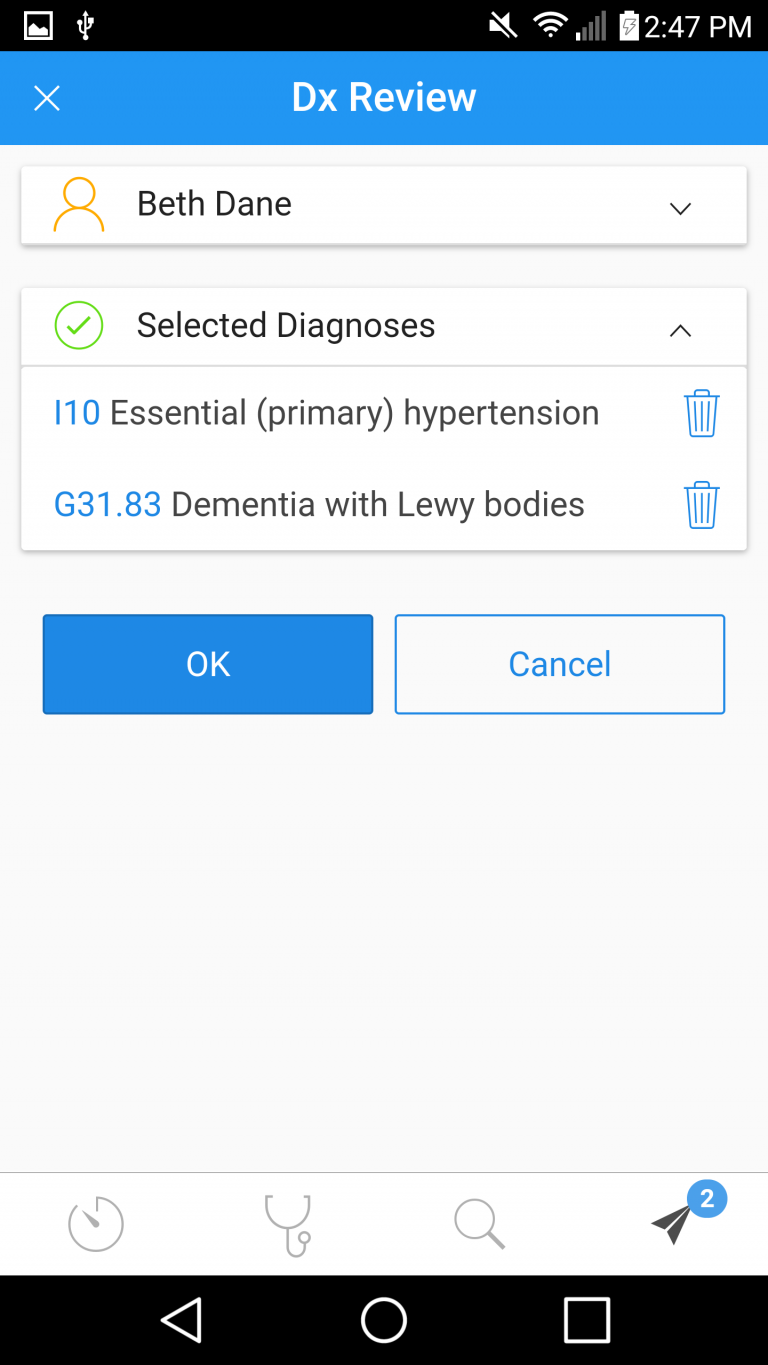The height and width of the screenshot is (1365, 768).
Task: Go back using the system back button
Action: click(x=182, y=1320)
